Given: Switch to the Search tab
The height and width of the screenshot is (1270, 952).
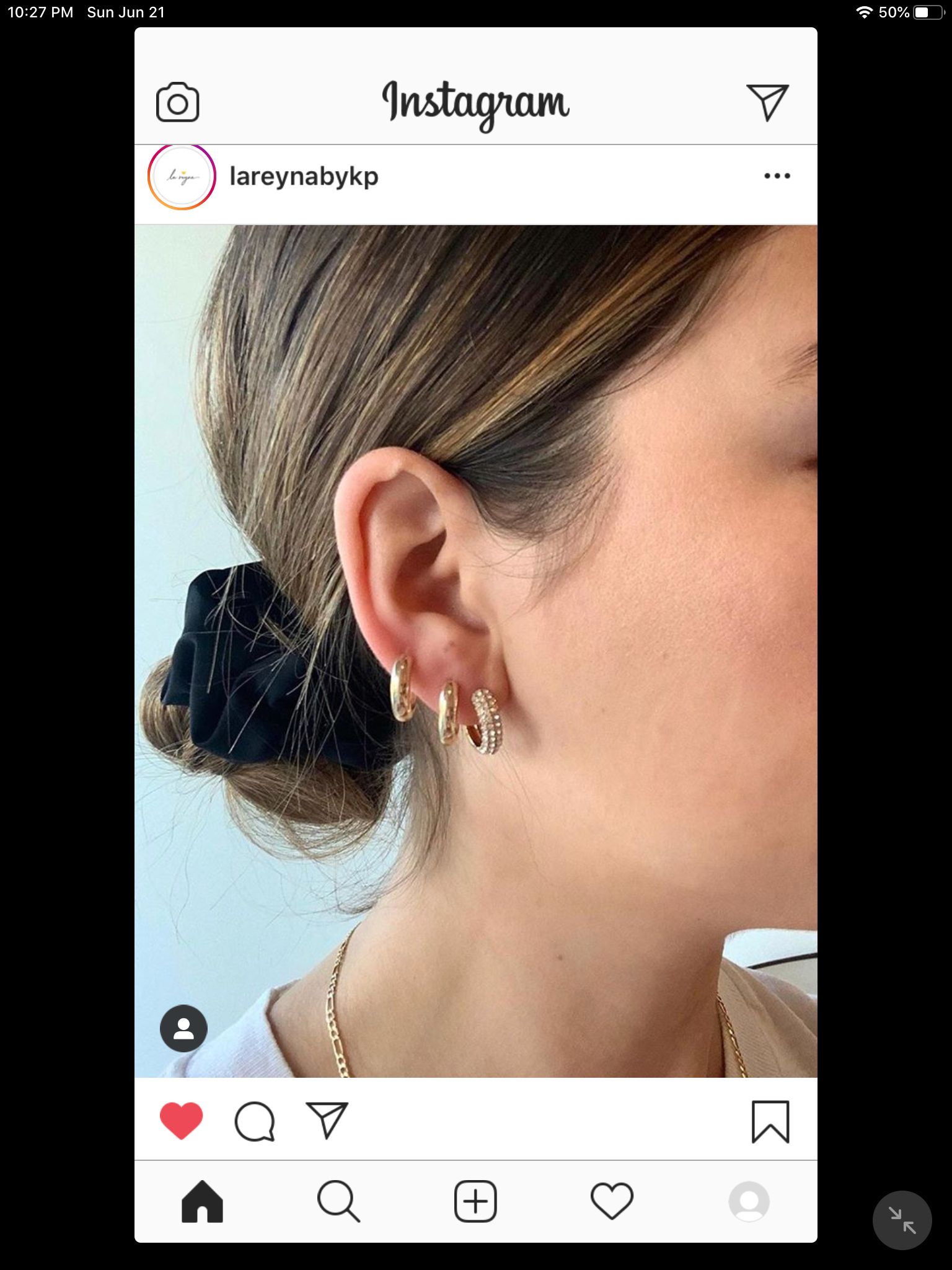Looking at the screenshot, I should [338, 1201].
